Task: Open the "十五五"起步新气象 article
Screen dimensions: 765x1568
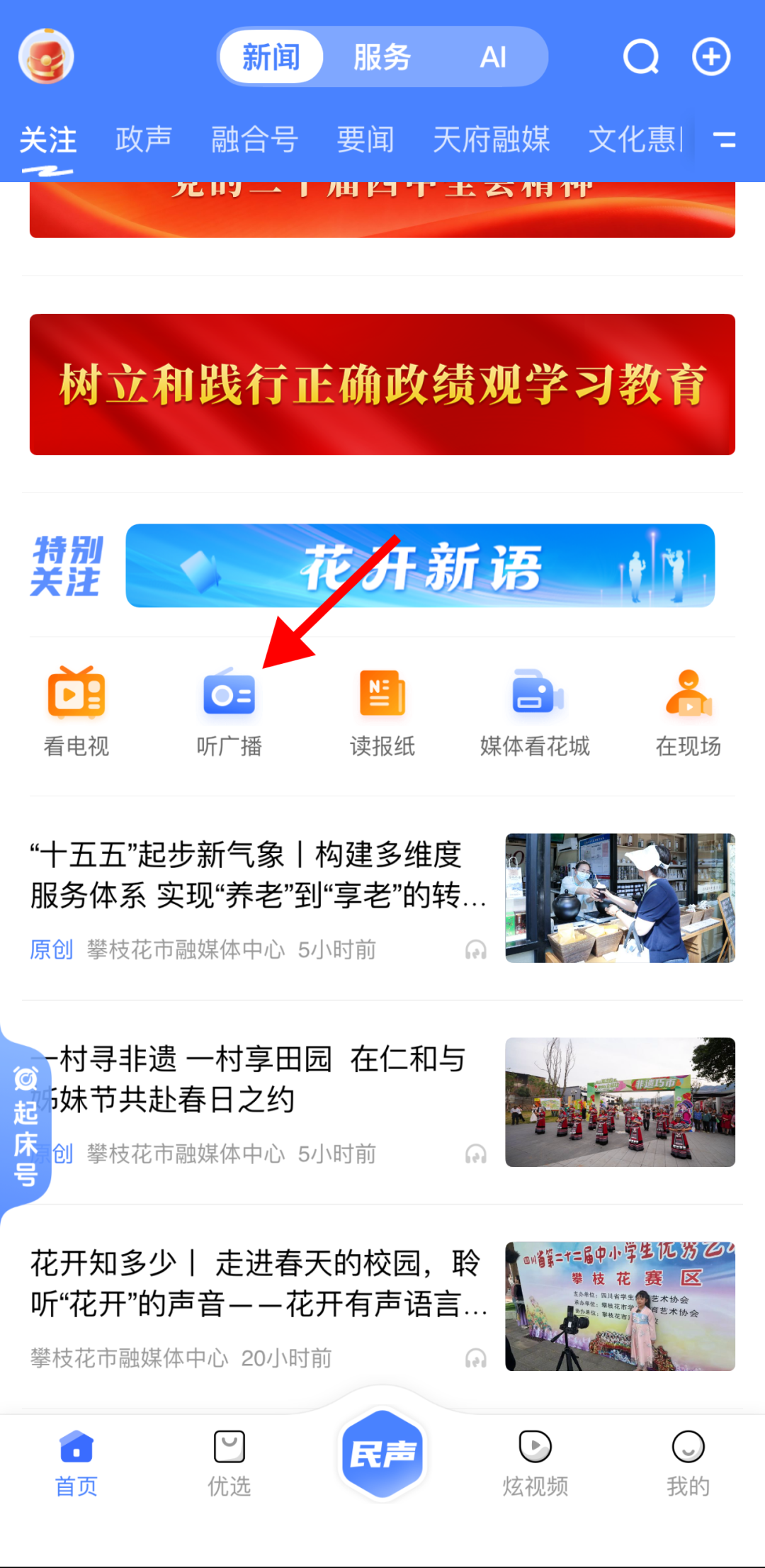Action: pyautogui.click(x=259, y=875)
